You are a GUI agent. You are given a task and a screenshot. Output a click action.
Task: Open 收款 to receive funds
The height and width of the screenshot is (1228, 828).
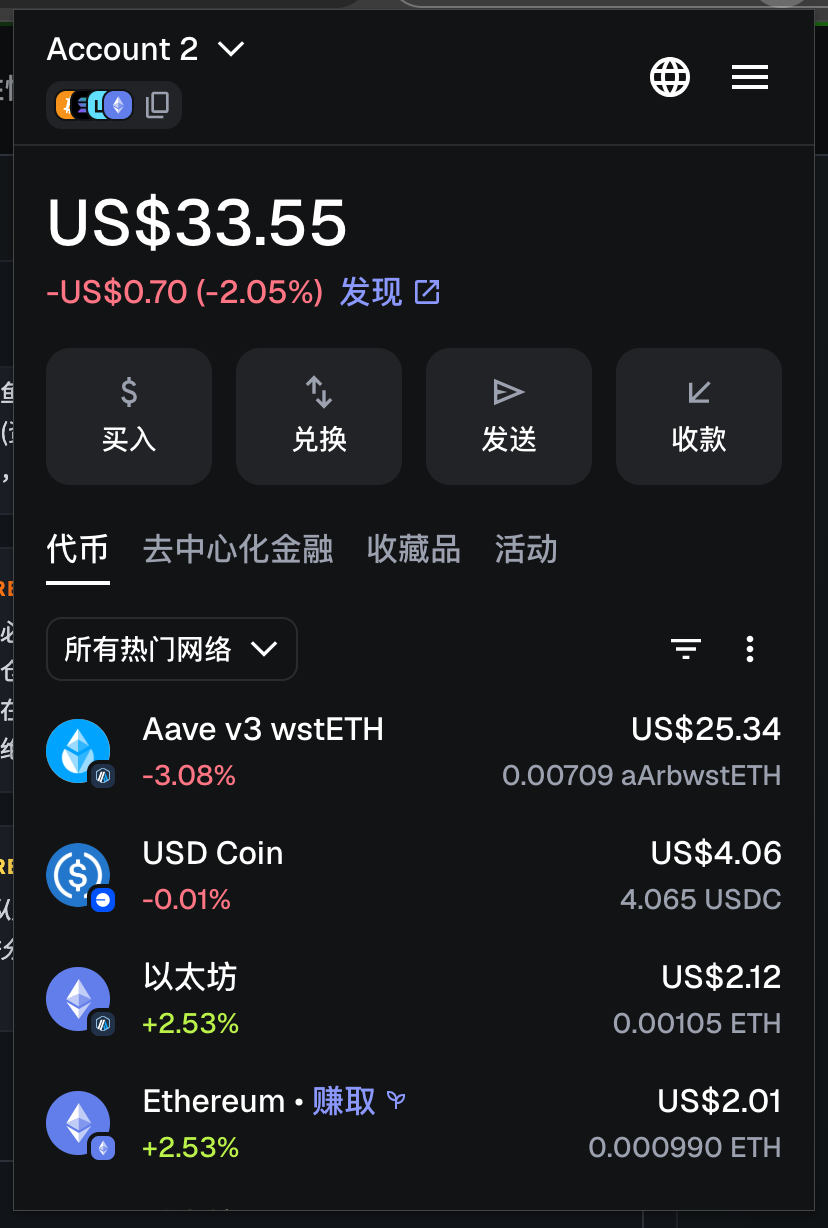(x=699, y=416)
